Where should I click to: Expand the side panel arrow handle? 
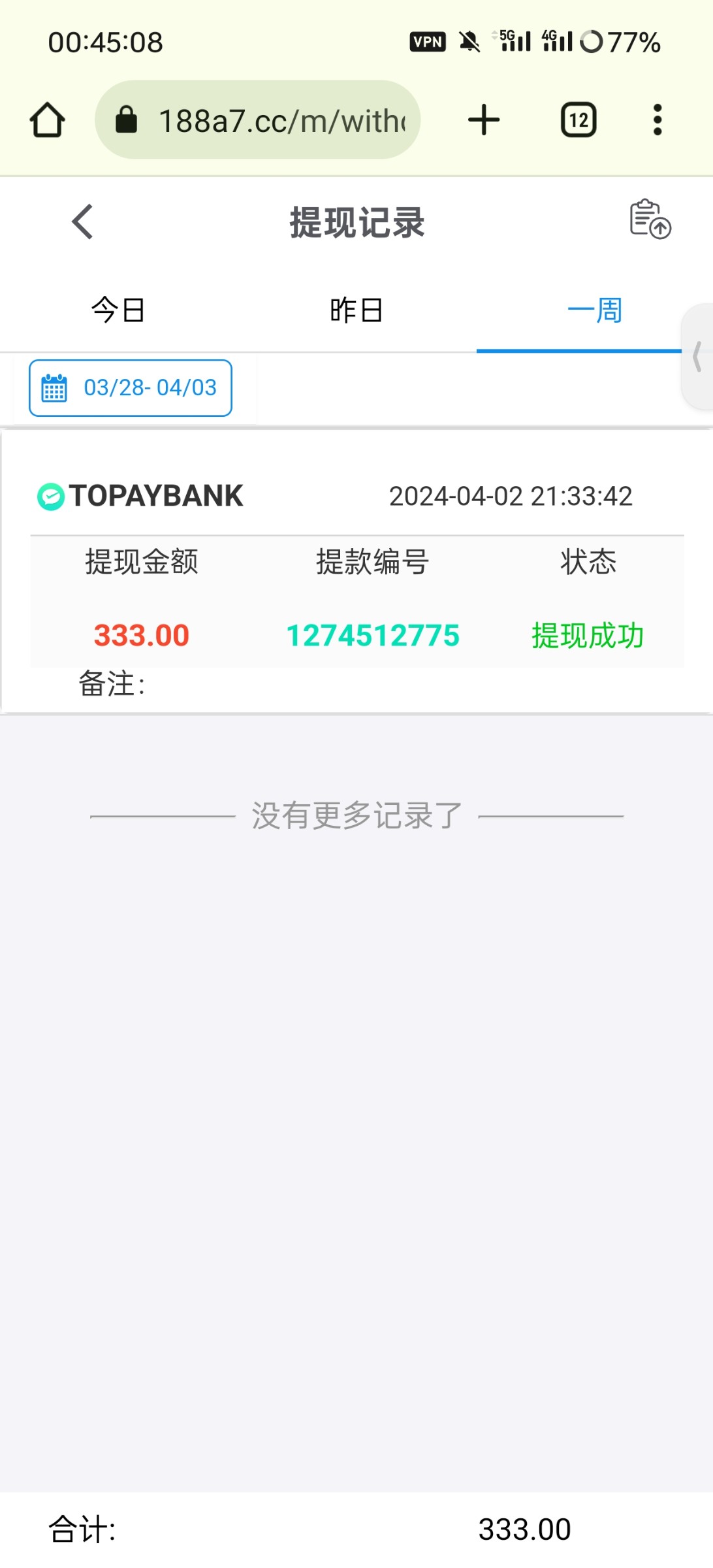point(697,357)
